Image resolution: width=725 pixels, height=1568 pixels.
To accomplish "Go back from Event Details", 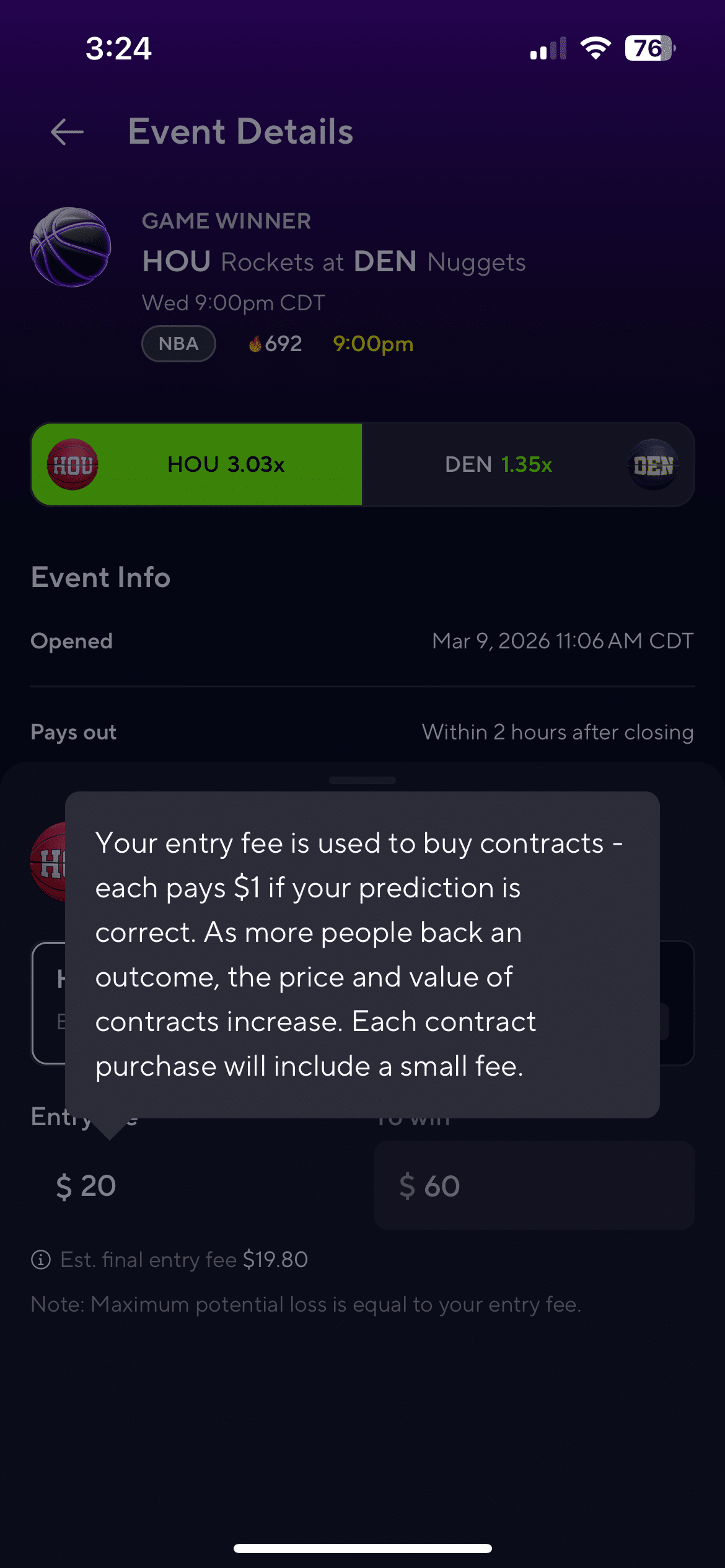I will (67, 132).
